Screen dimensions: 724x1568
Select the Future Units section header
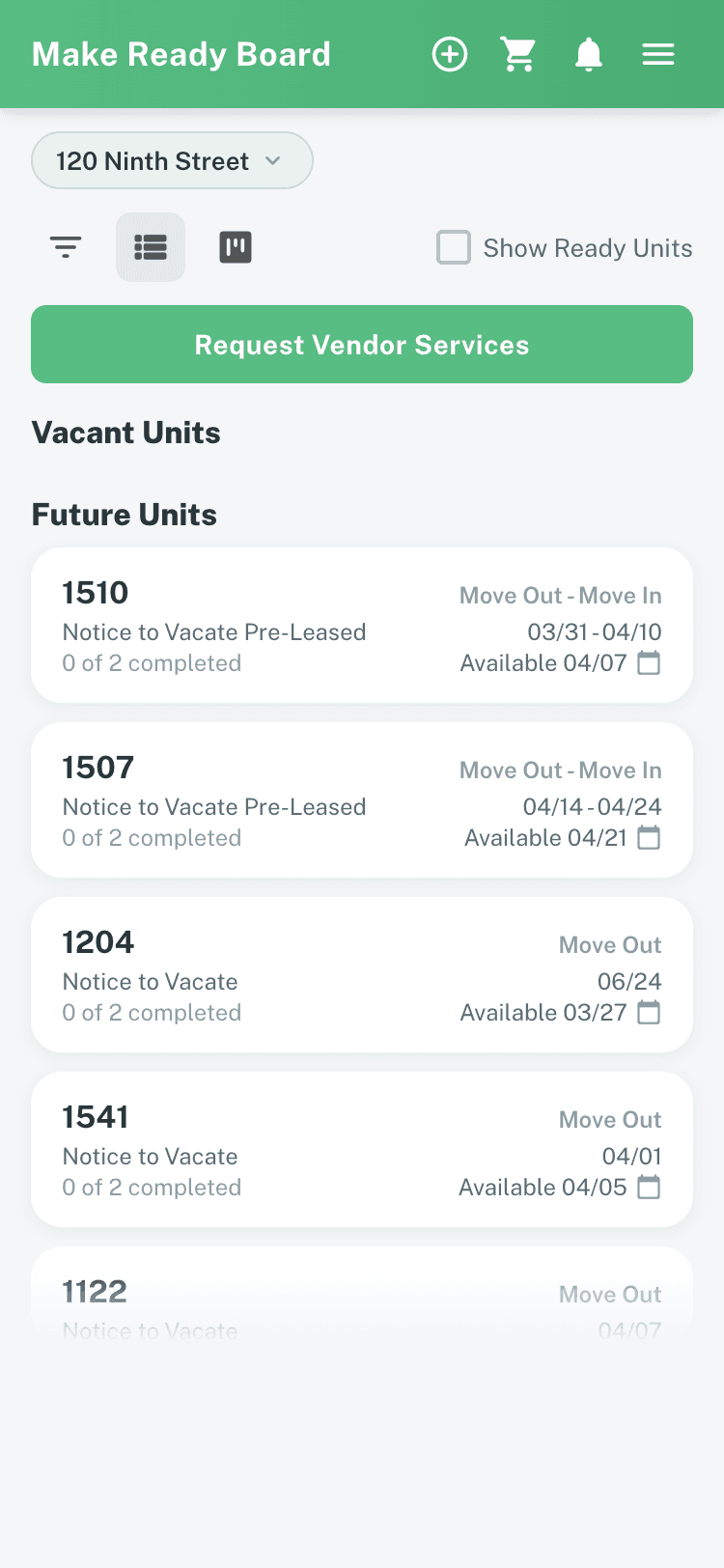point(124,514)
